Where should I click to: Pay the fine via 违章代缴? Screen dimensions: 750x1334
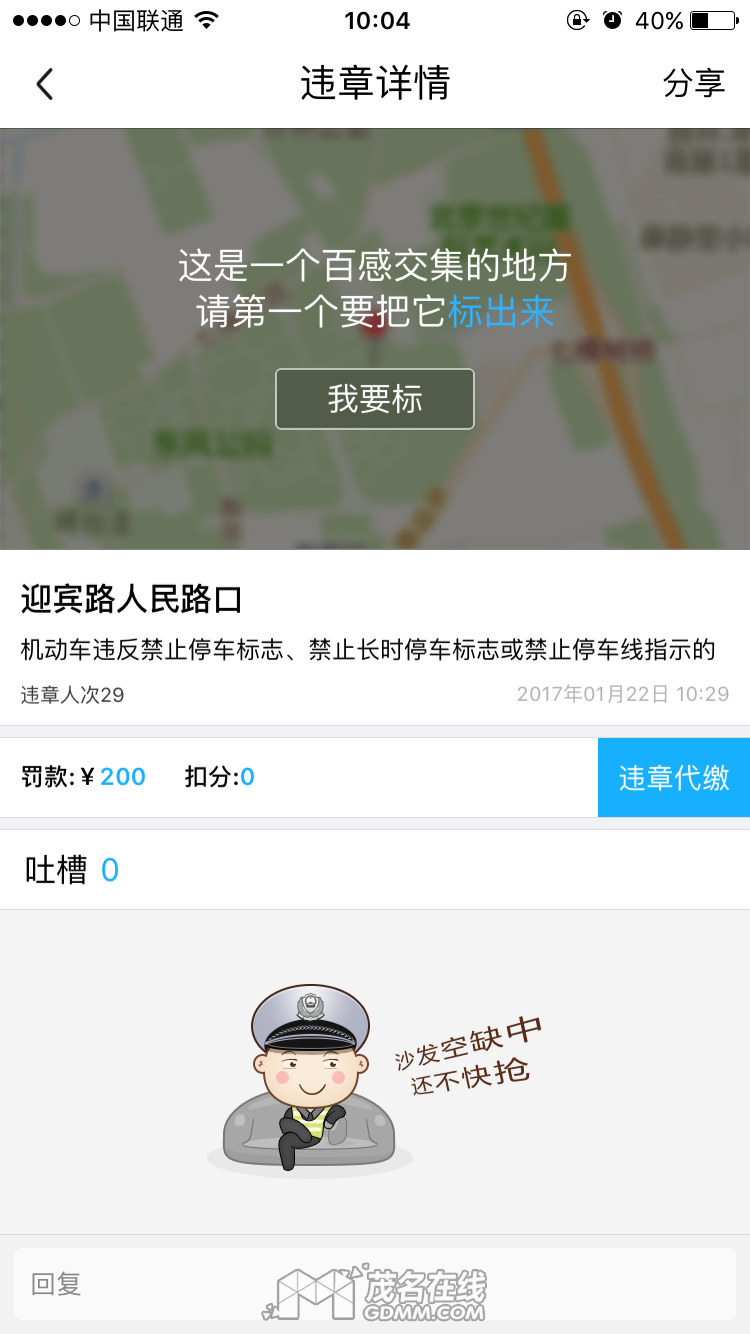(x=673, y=777)
